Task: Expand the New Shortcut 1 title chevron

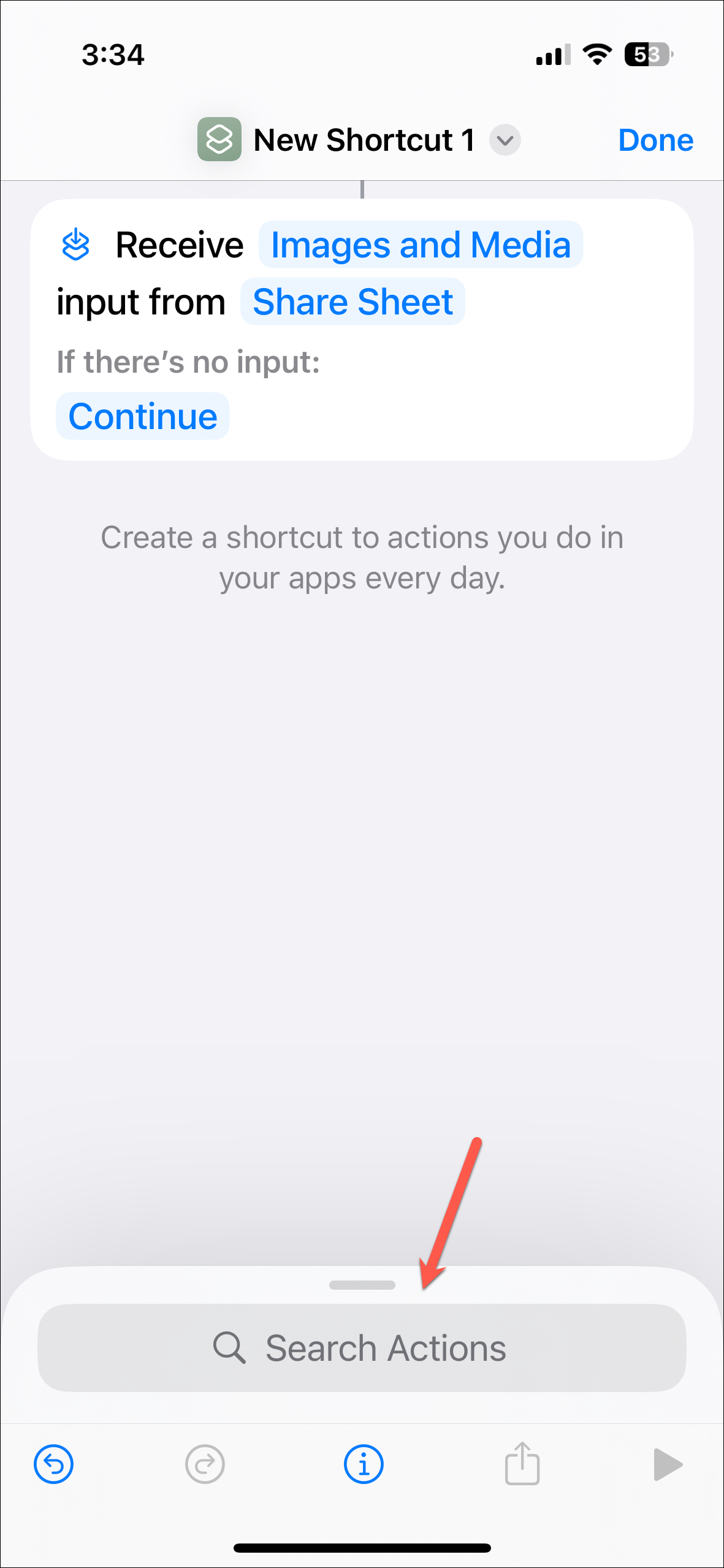Action: click(x=505, y=140)
